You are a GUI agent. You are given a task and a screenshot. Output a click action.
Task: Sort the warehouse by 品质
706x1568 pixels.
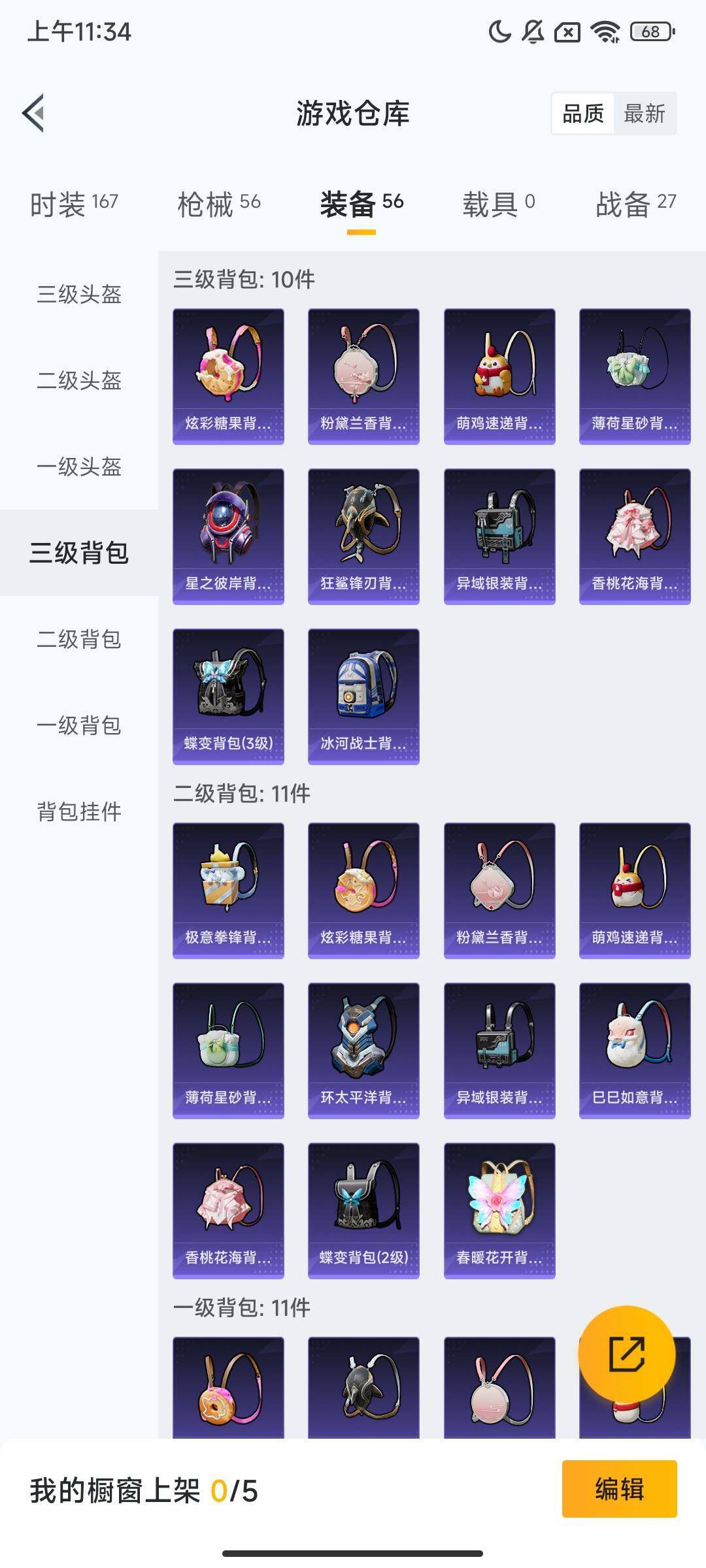(x=582, y=114)
